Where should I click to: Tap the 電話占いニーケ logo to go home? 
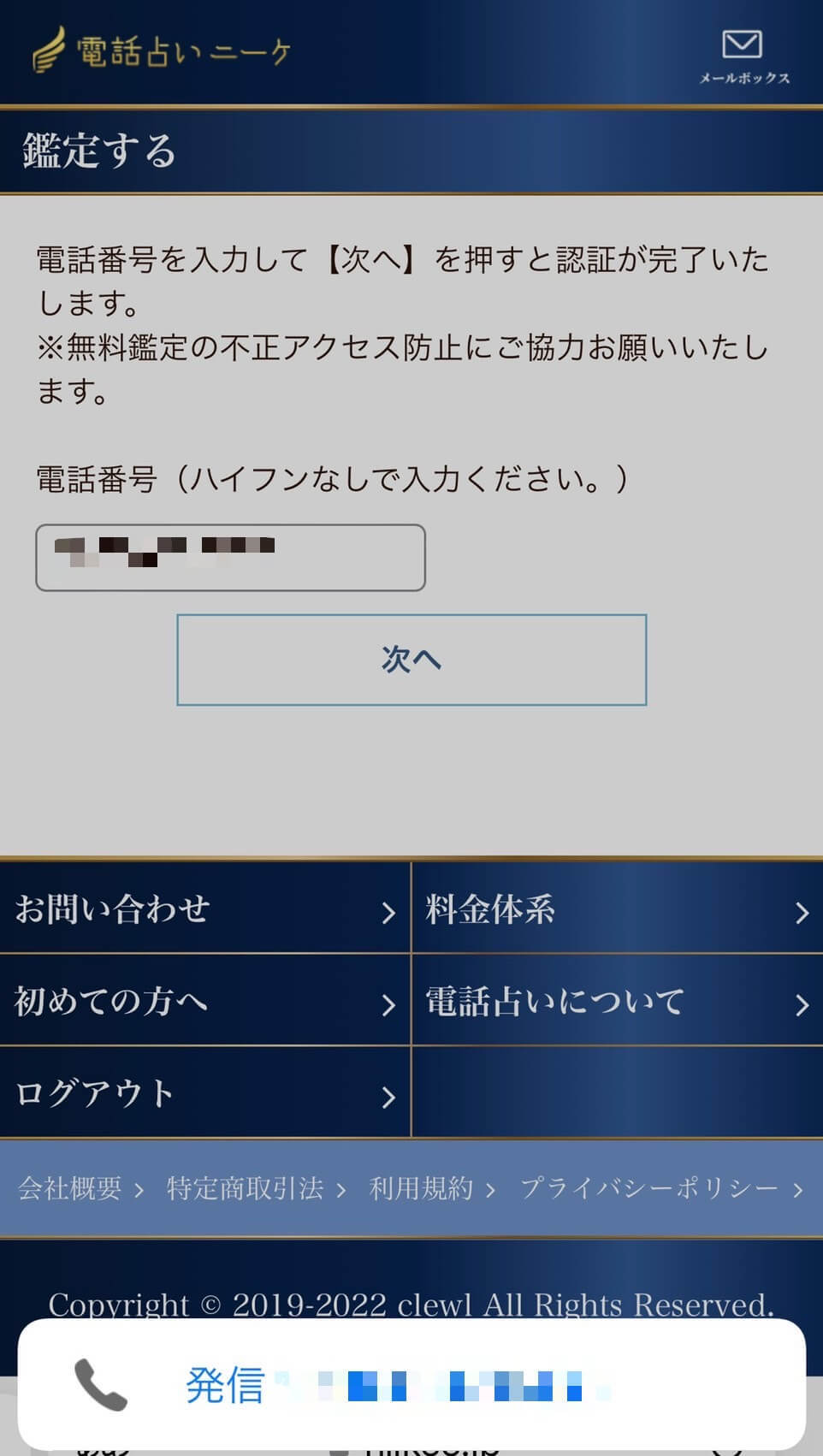point(163,51)
